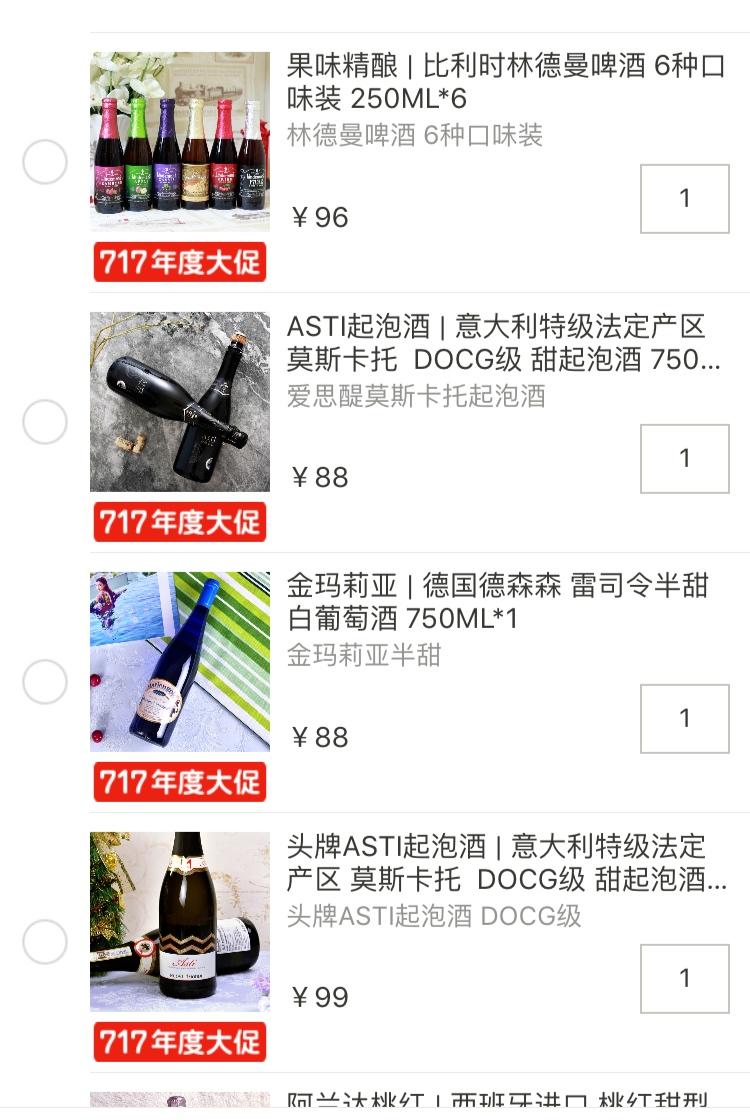Open the 果味精酿 比利时林德曼啤酒 product image
This screenshot has width=750, height=1120.
[180, 141]
